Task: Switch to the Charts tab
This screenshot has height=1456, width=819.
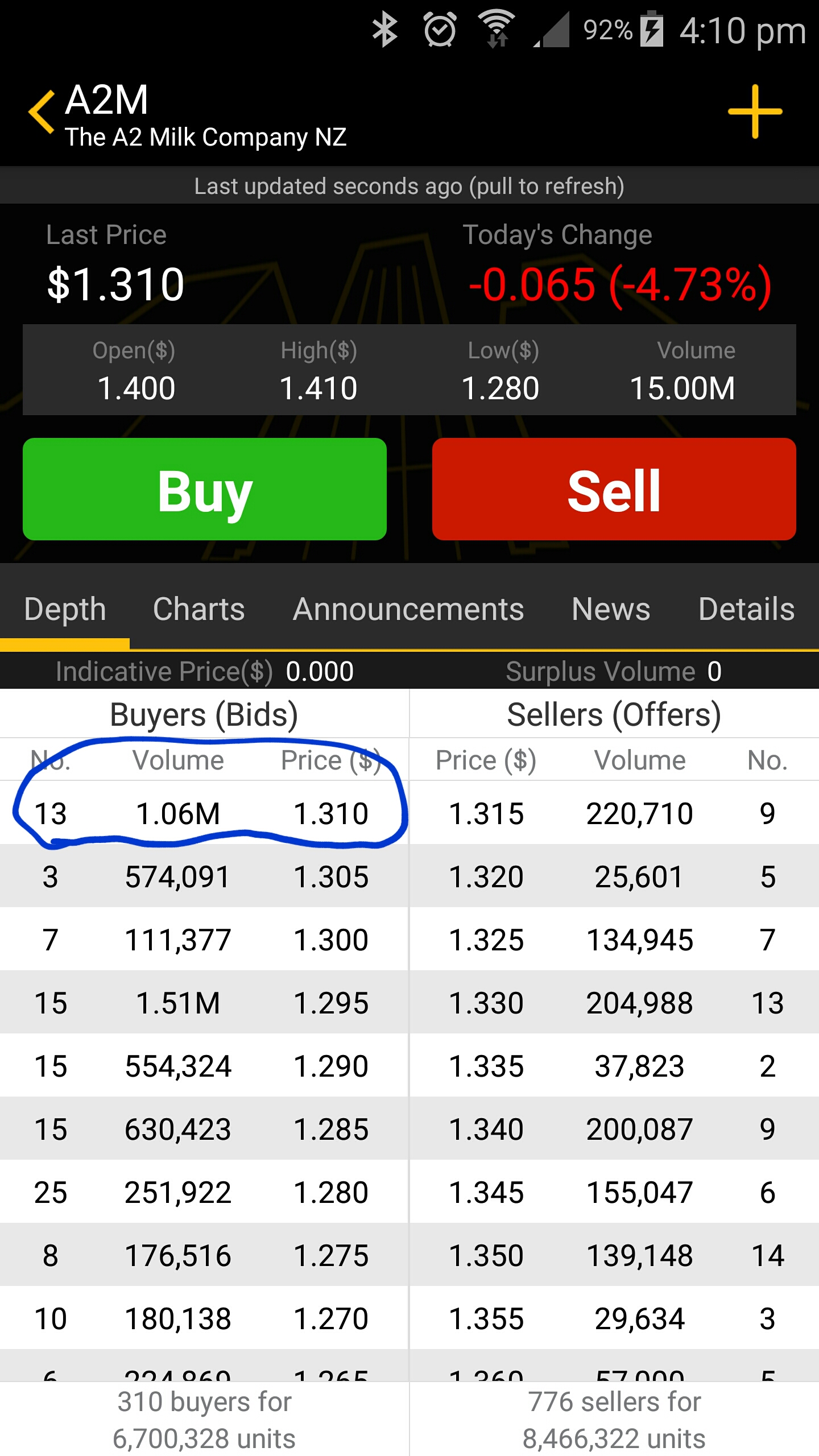Action: click(199, 610)
